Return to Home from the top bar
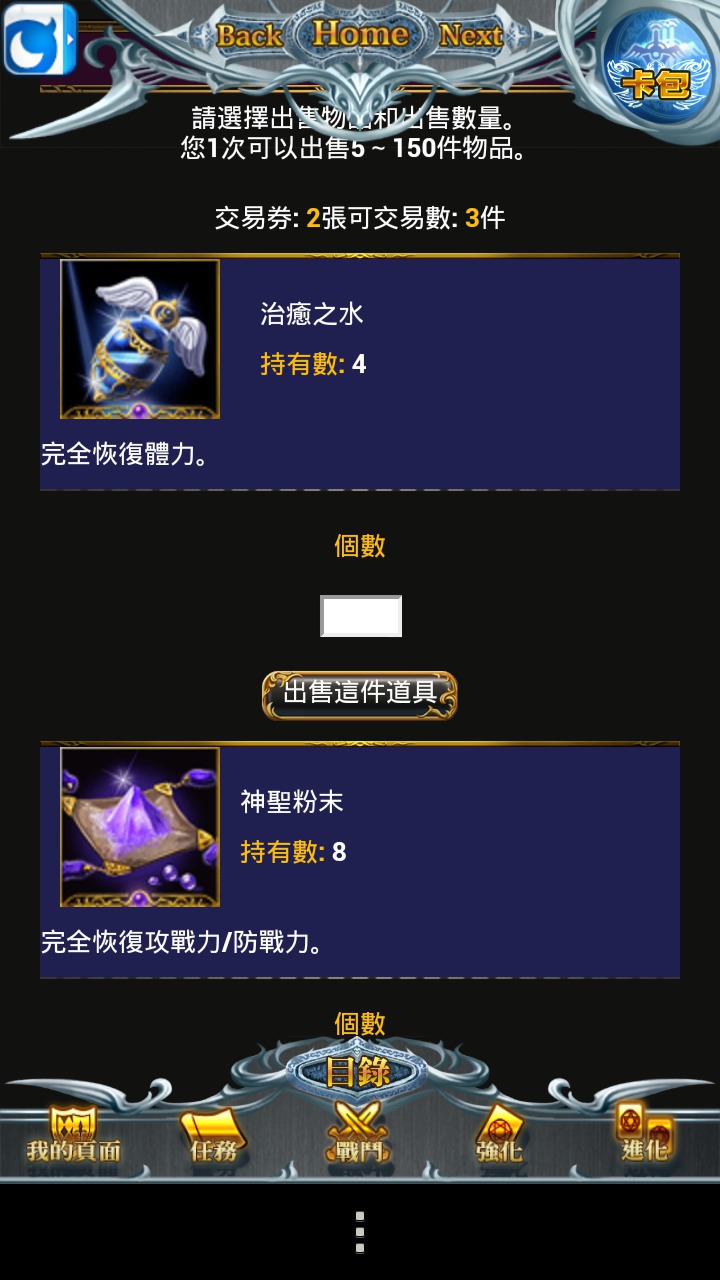The height and width of the screenshot is (1280, 720). pyautogui.click(x=360, y=34)
